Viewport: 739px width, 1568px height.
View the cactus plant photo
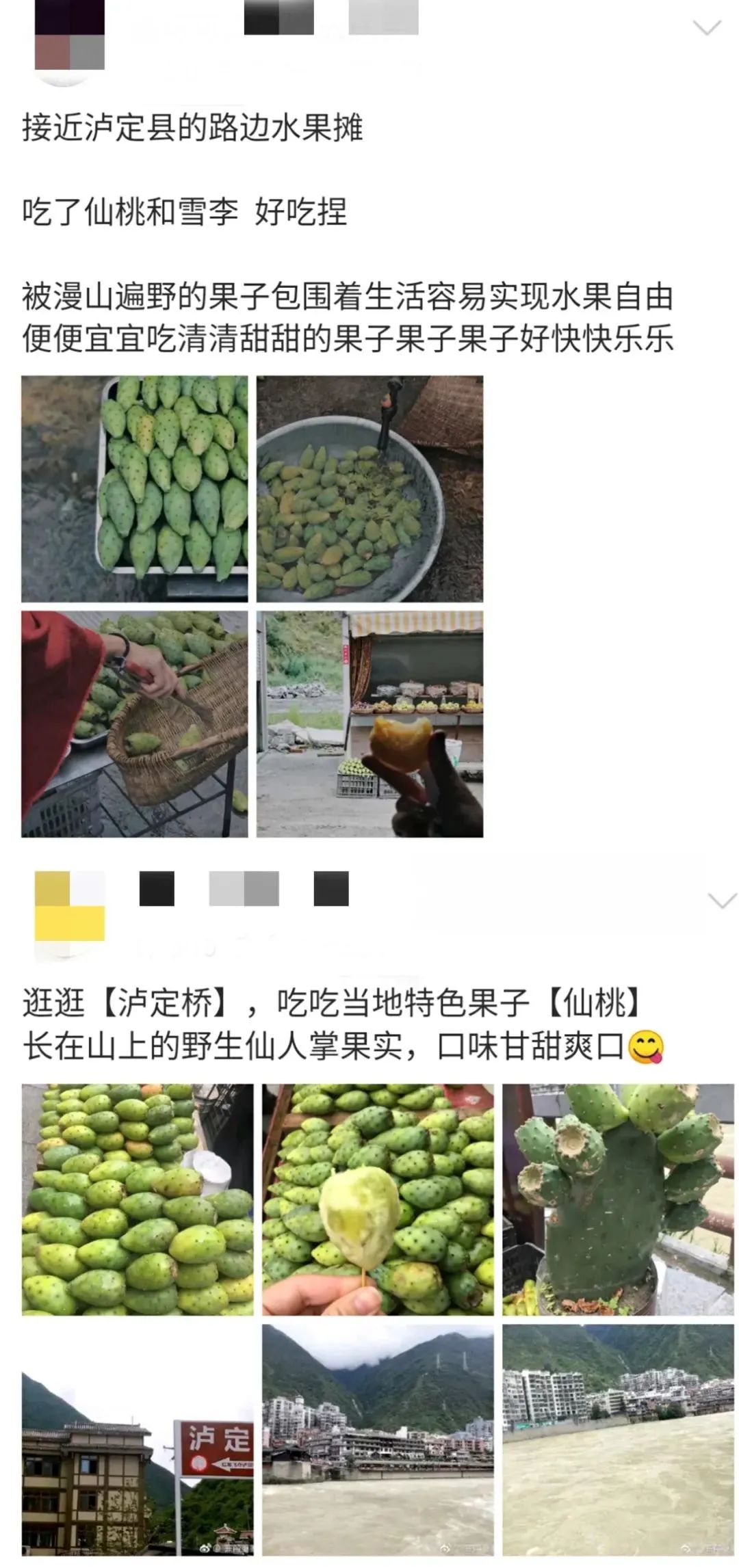tap(618, 1199)
